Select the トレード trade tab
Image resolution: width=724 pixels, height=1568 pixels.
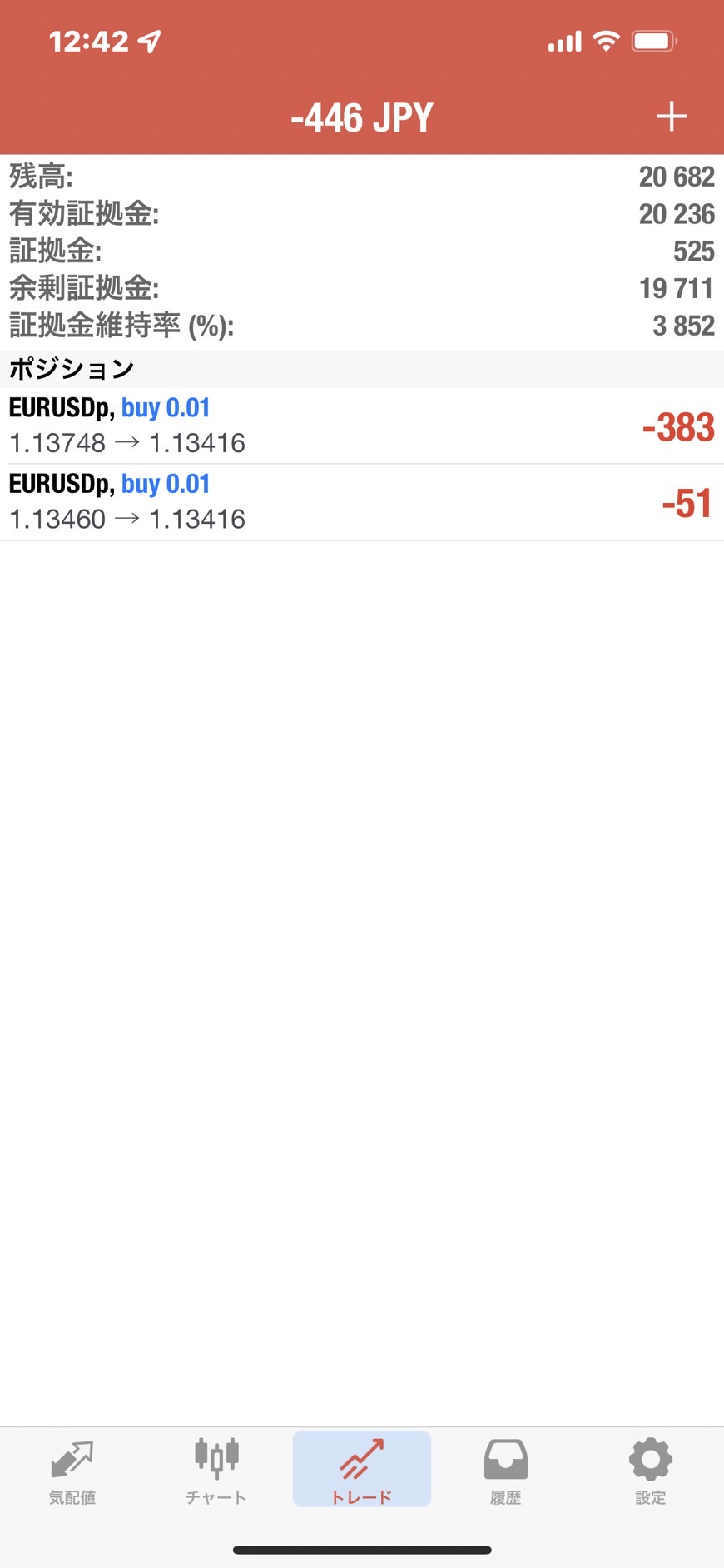(x=362, y=1469)
